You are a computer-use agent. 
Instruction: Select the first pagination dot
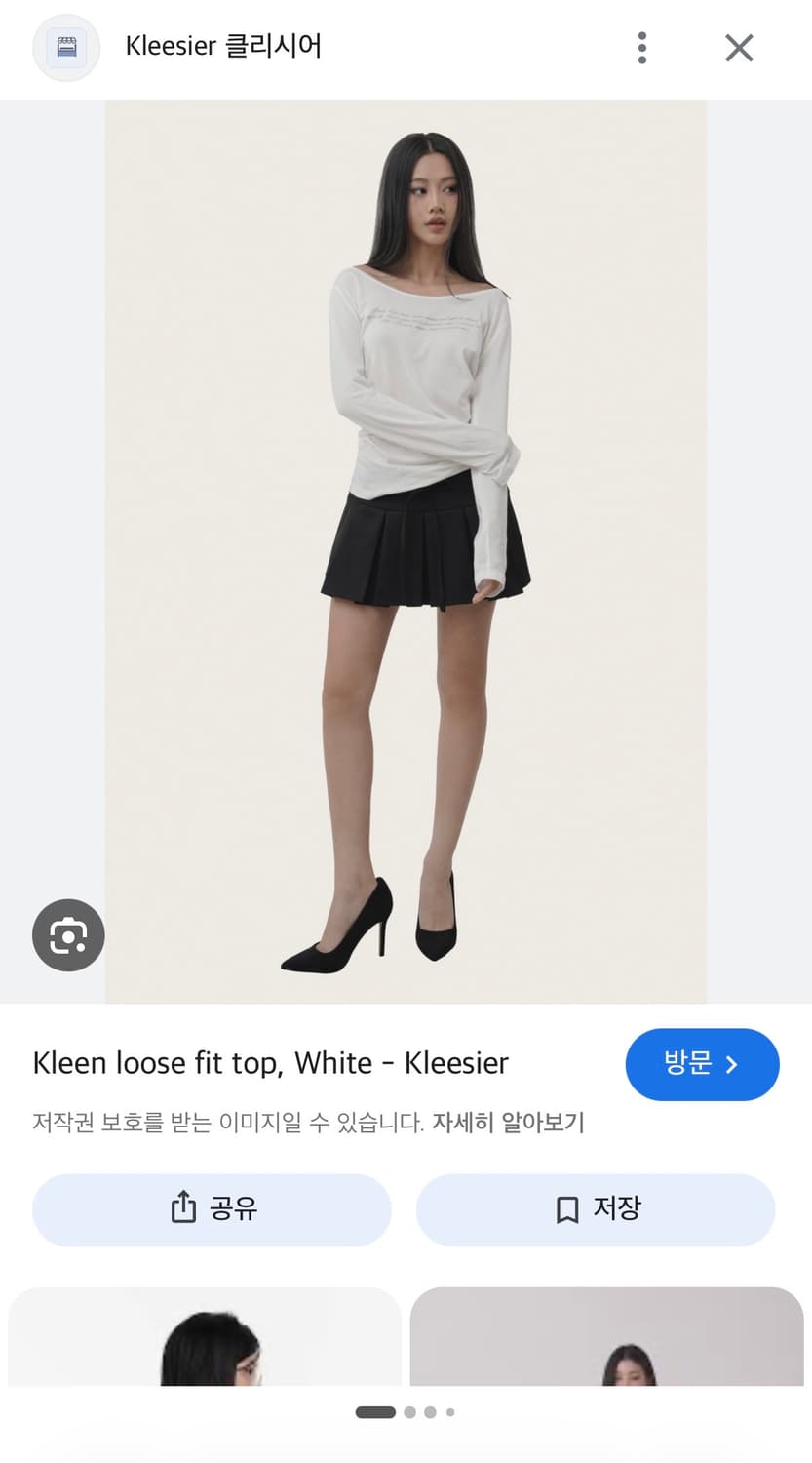pos(375,1411)
